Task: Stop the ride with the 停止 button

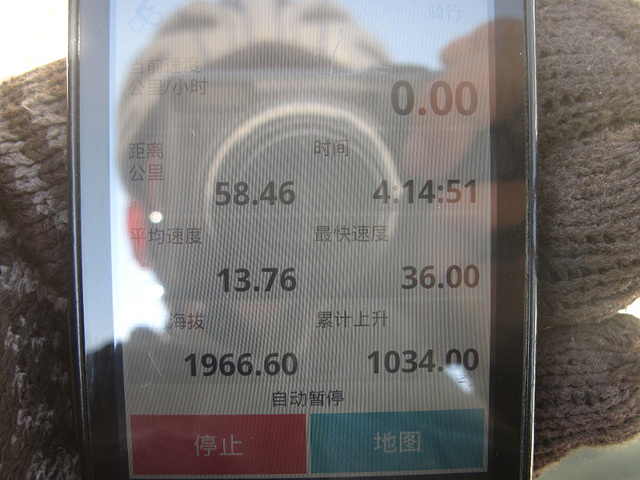Action: click(218, 444)
